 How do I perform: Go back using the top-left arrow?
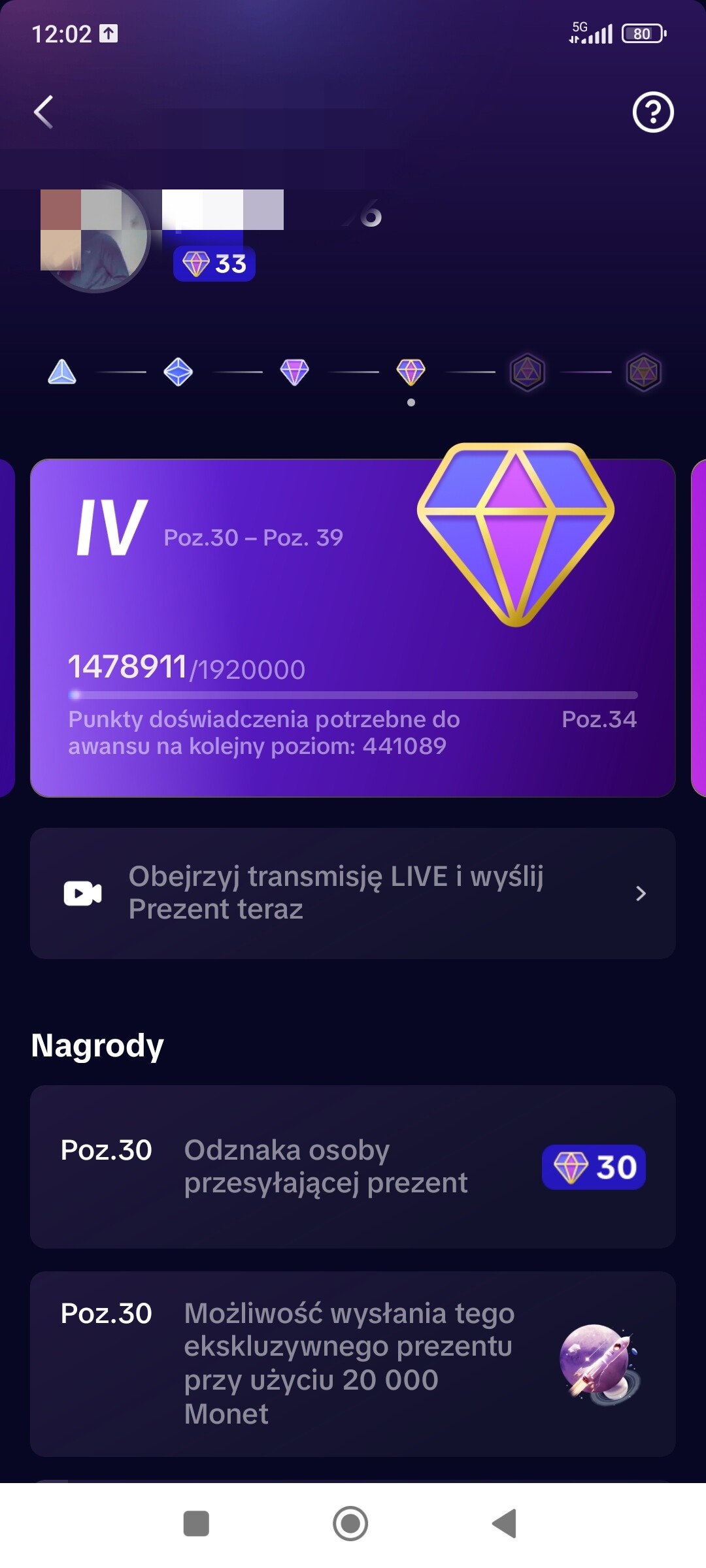pos(43,112)
